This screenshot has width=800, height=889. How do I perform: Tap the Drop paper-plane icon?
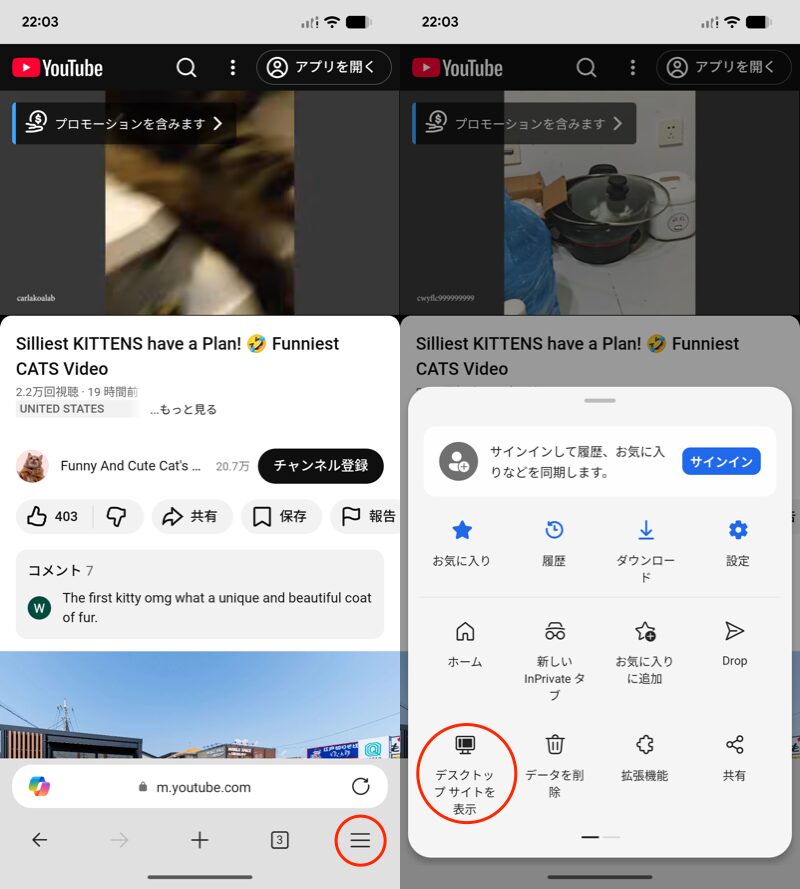click(x=735, y=632)
